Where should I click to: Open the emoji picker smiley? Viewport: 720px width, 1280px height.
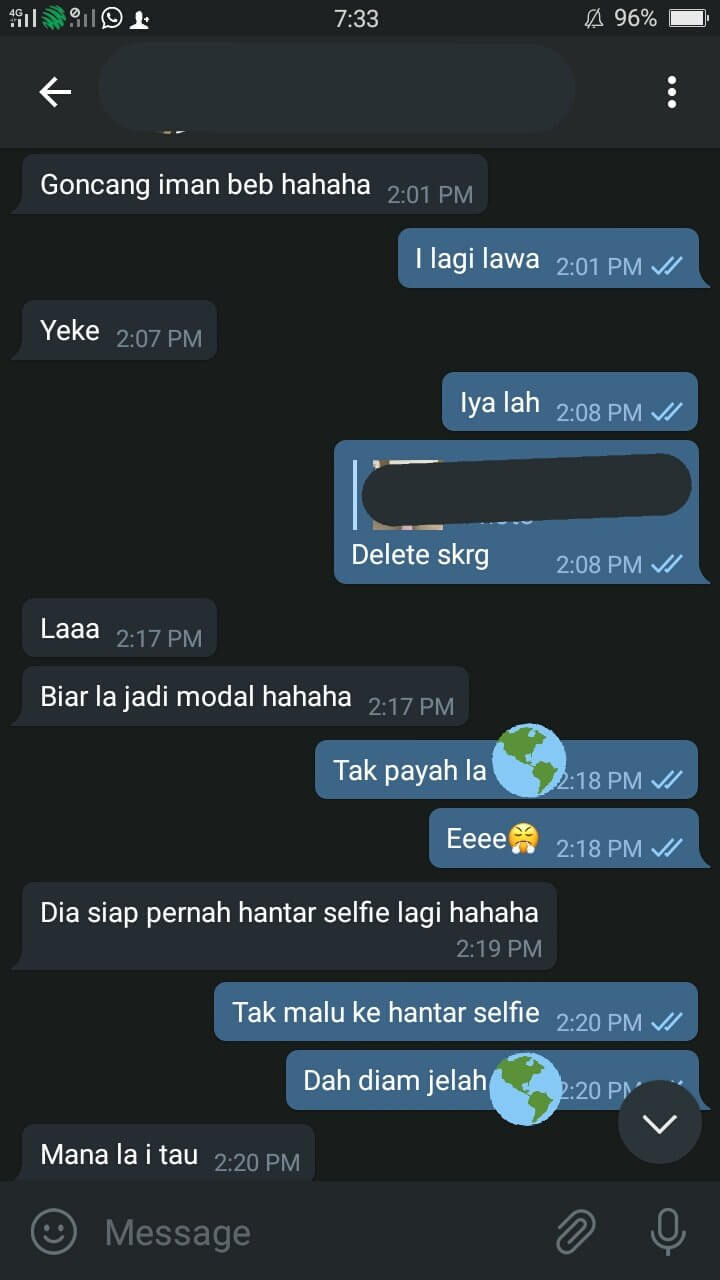(x=54, y=1232)
